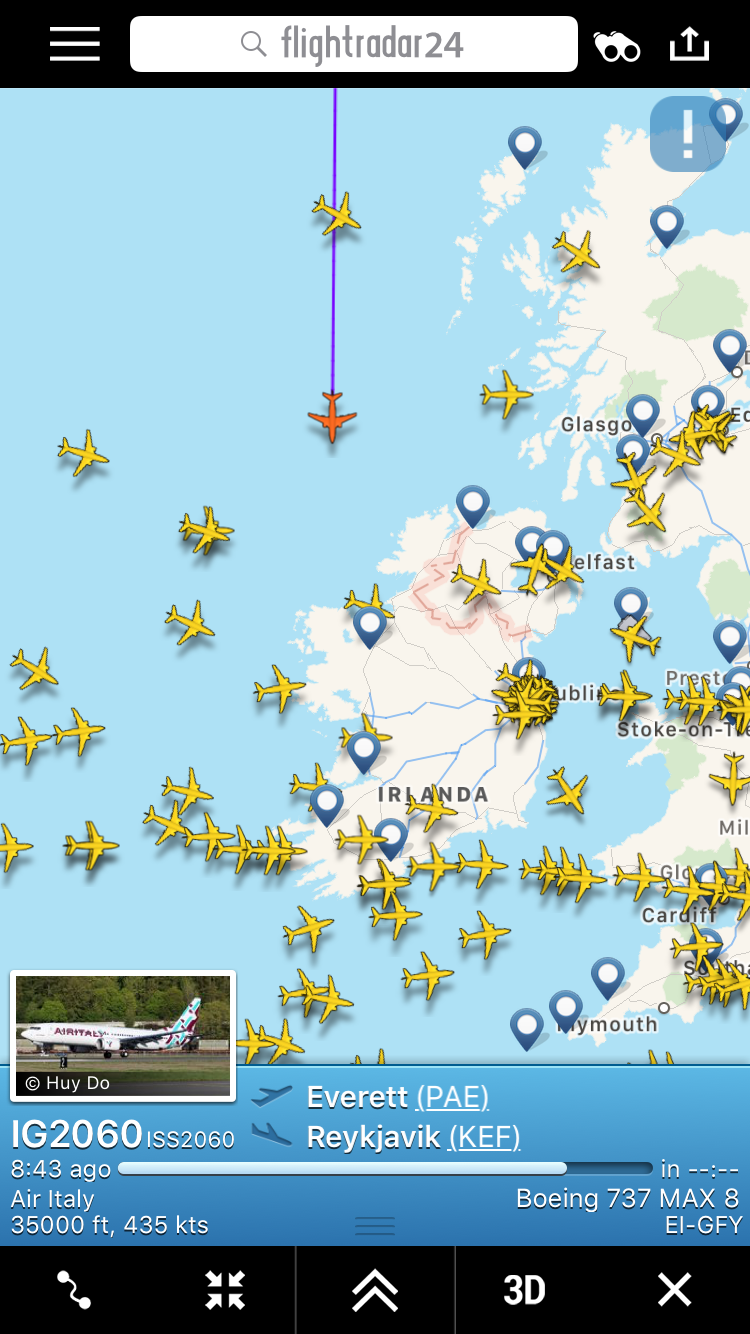Open the Air Italy aircraft photo
Screen dimensions: 750x1334
pos(123,1034)
